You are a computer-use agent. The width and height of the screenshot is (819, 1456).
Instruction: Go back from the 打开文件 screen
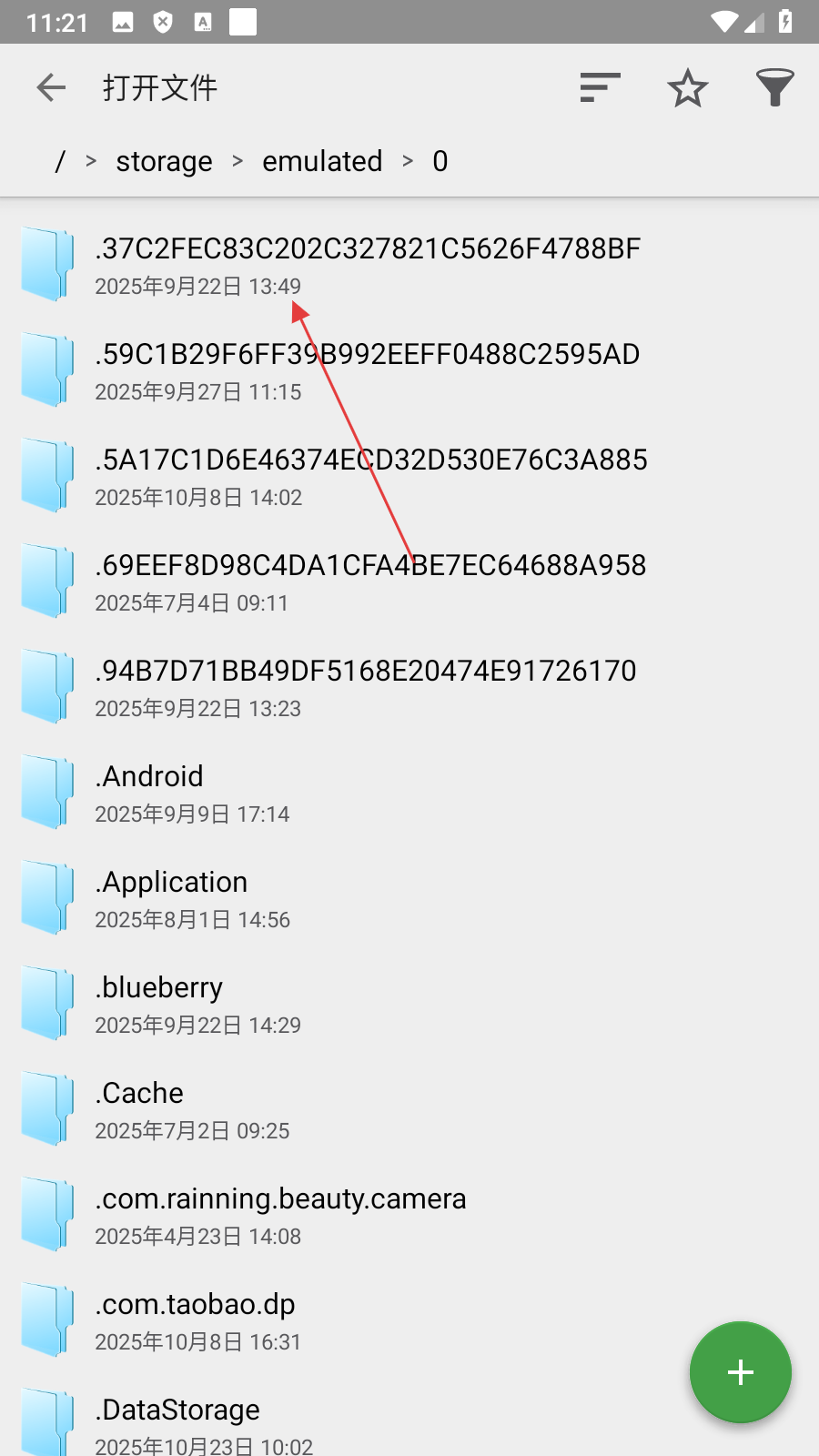[x=51, y=88]
